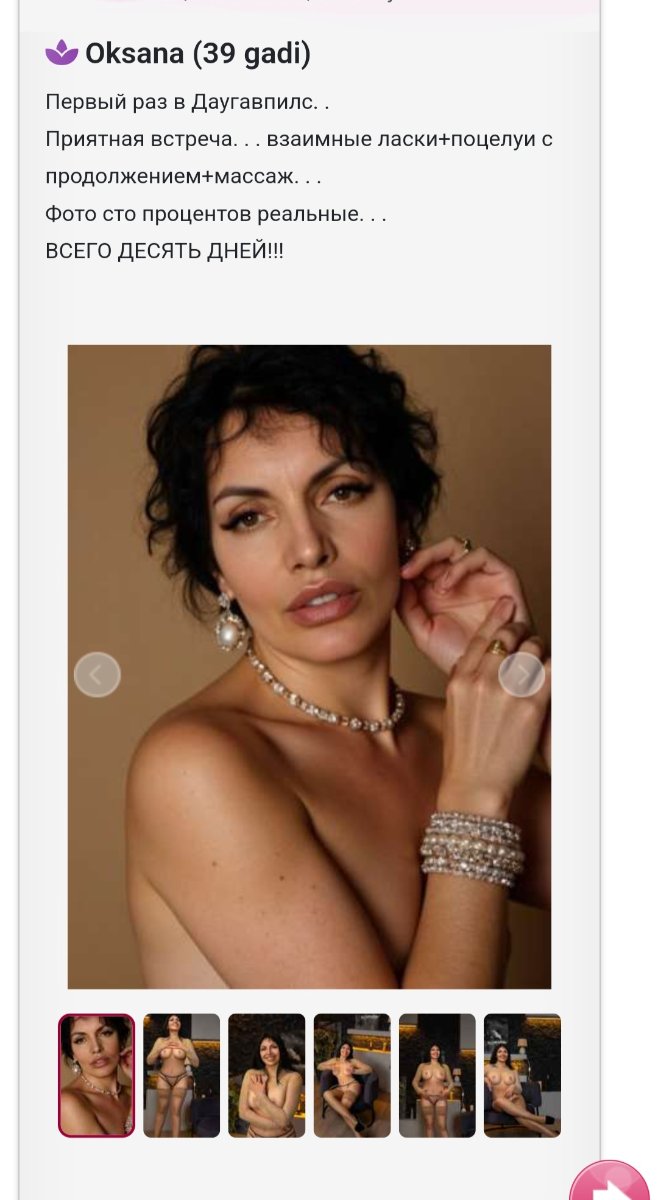The image size is (658, 1200).
Task: Open the main photo full size
Action: point(309,667)
